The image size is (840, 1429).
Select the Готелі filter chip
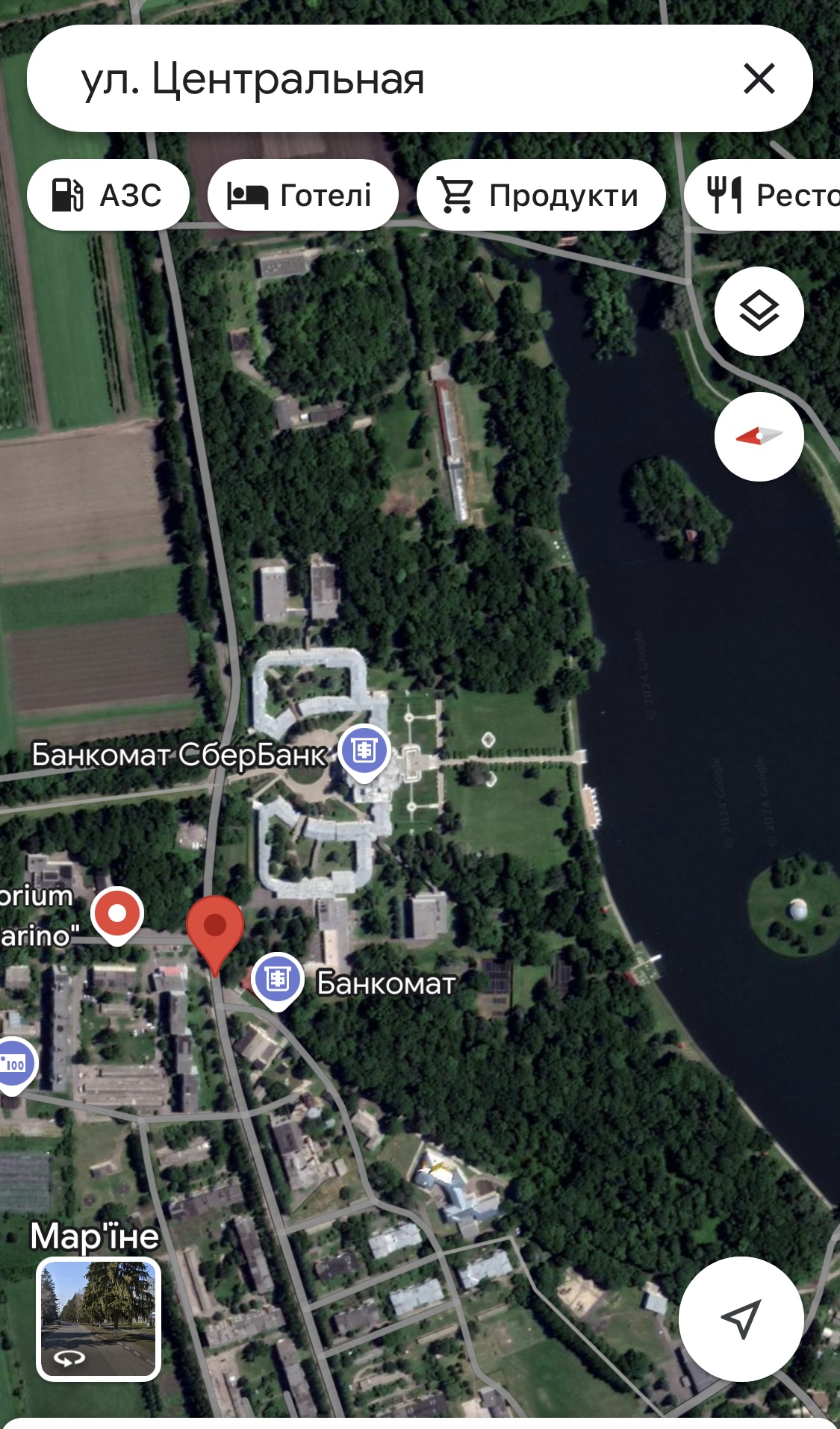tap(302, 195)
